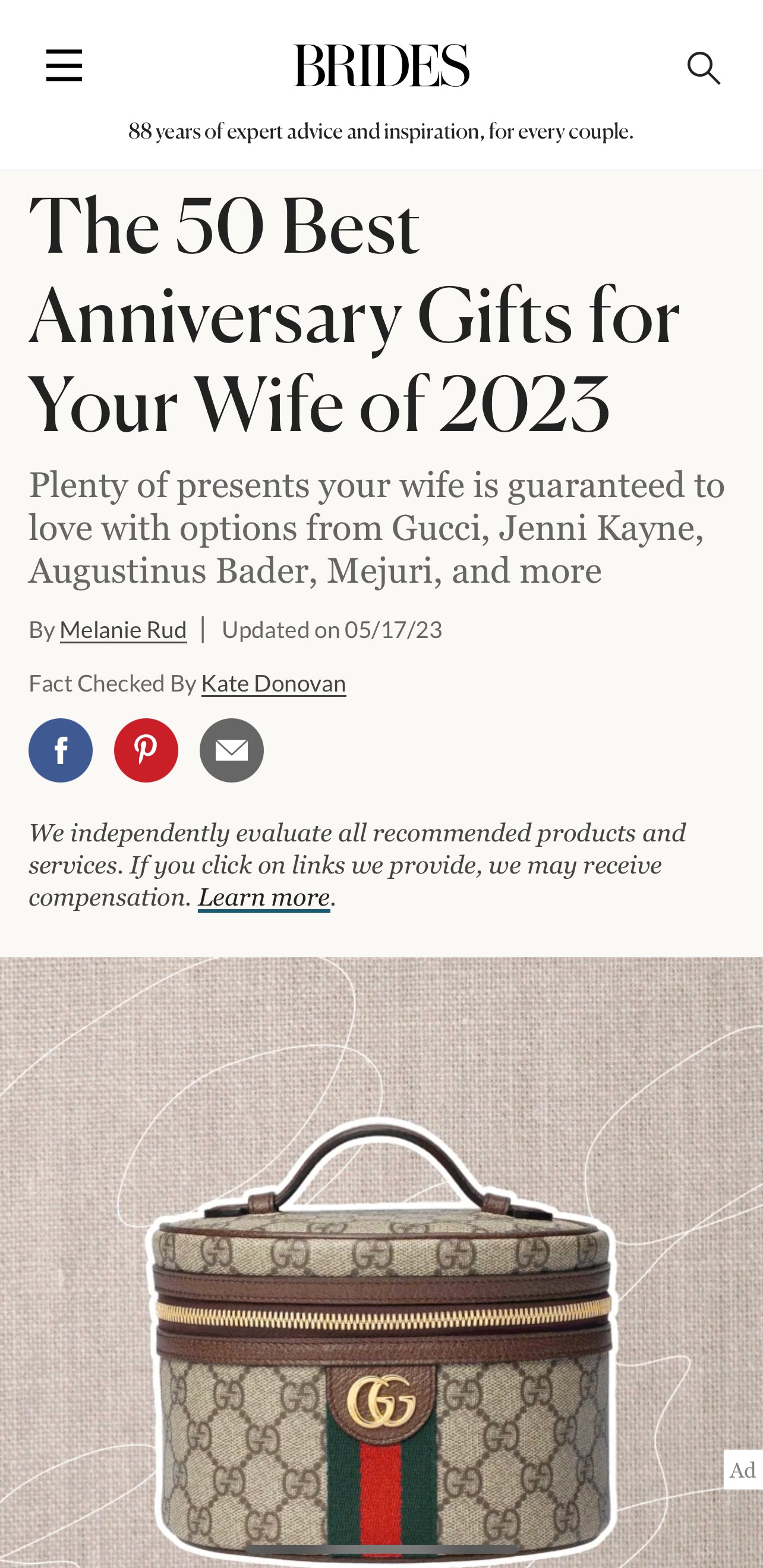763x1568 pixels.
Task: Go to Brides homepage via logo
Action: pyautogui.click(x=381, y=65)
